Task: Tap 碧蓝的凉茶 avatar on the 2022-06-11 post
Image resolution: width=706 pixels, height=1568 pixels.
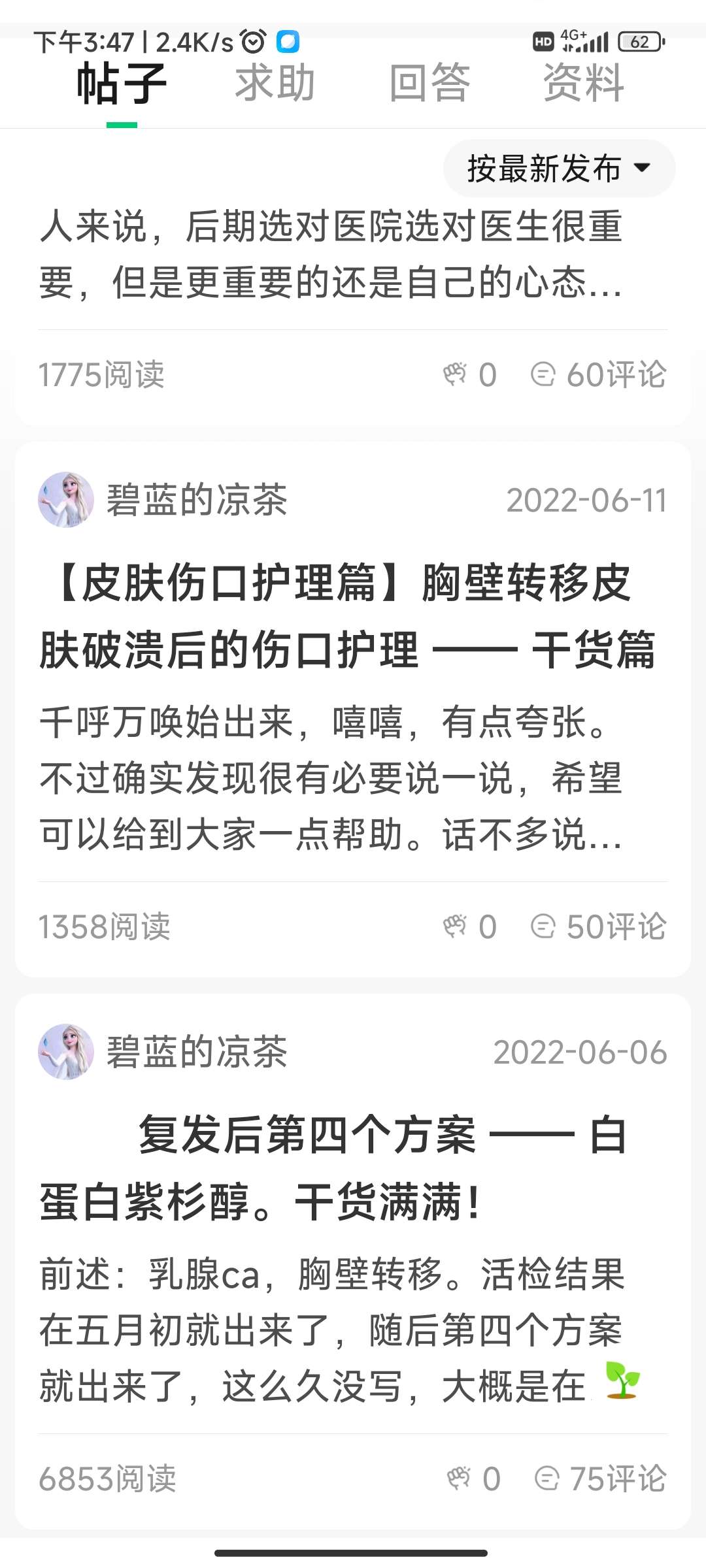Action: pyautogui.click(x=66, y=500)
